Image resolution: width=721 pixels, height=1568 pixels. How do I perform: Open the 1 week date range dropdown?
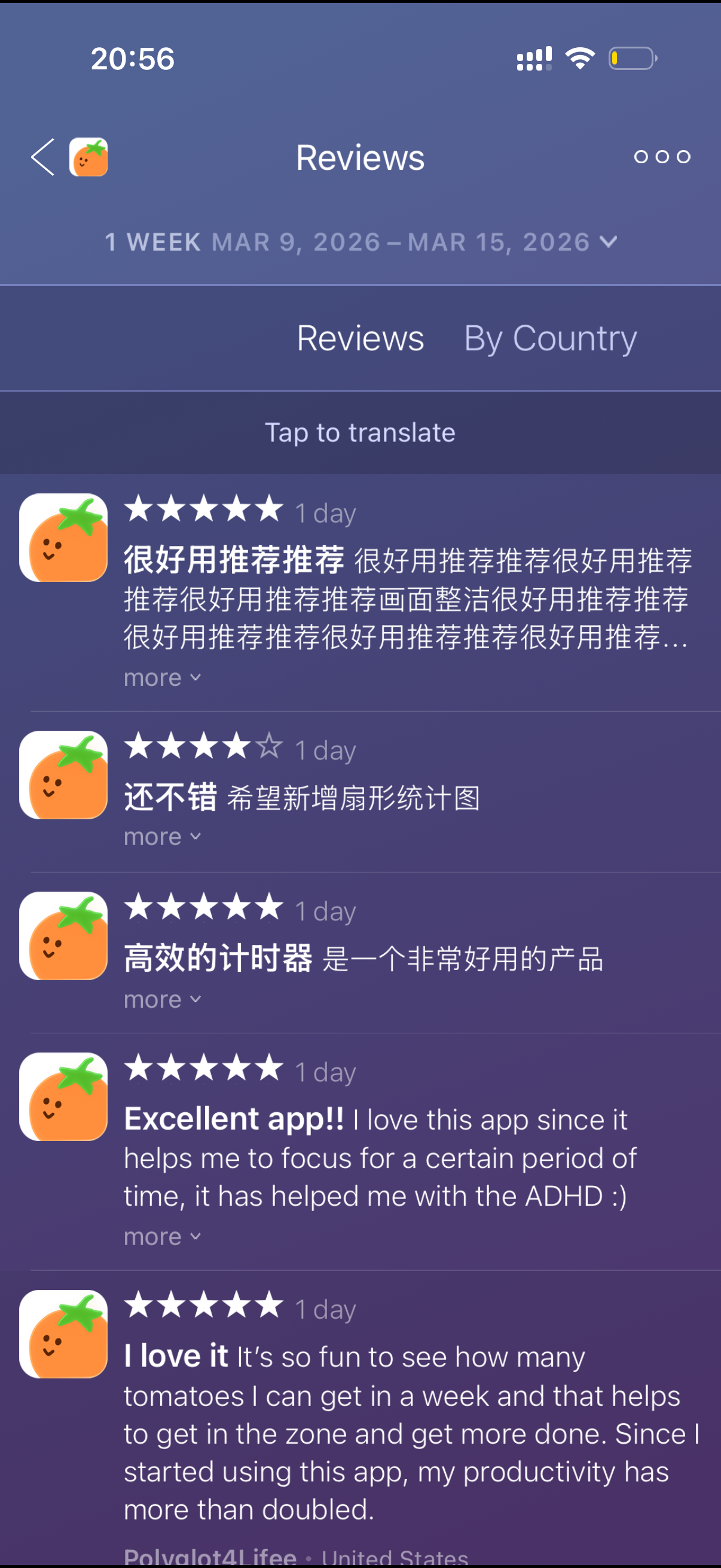[x=361, y=242]
